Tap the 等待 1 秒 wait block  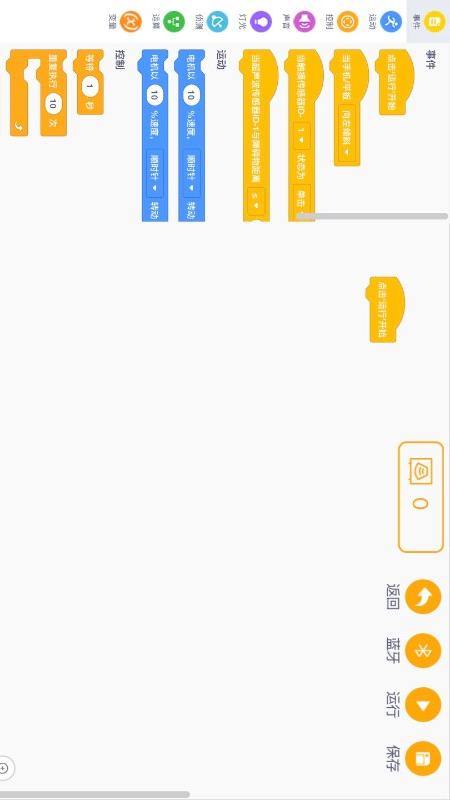pyautogui.click(x=90, y=82)
